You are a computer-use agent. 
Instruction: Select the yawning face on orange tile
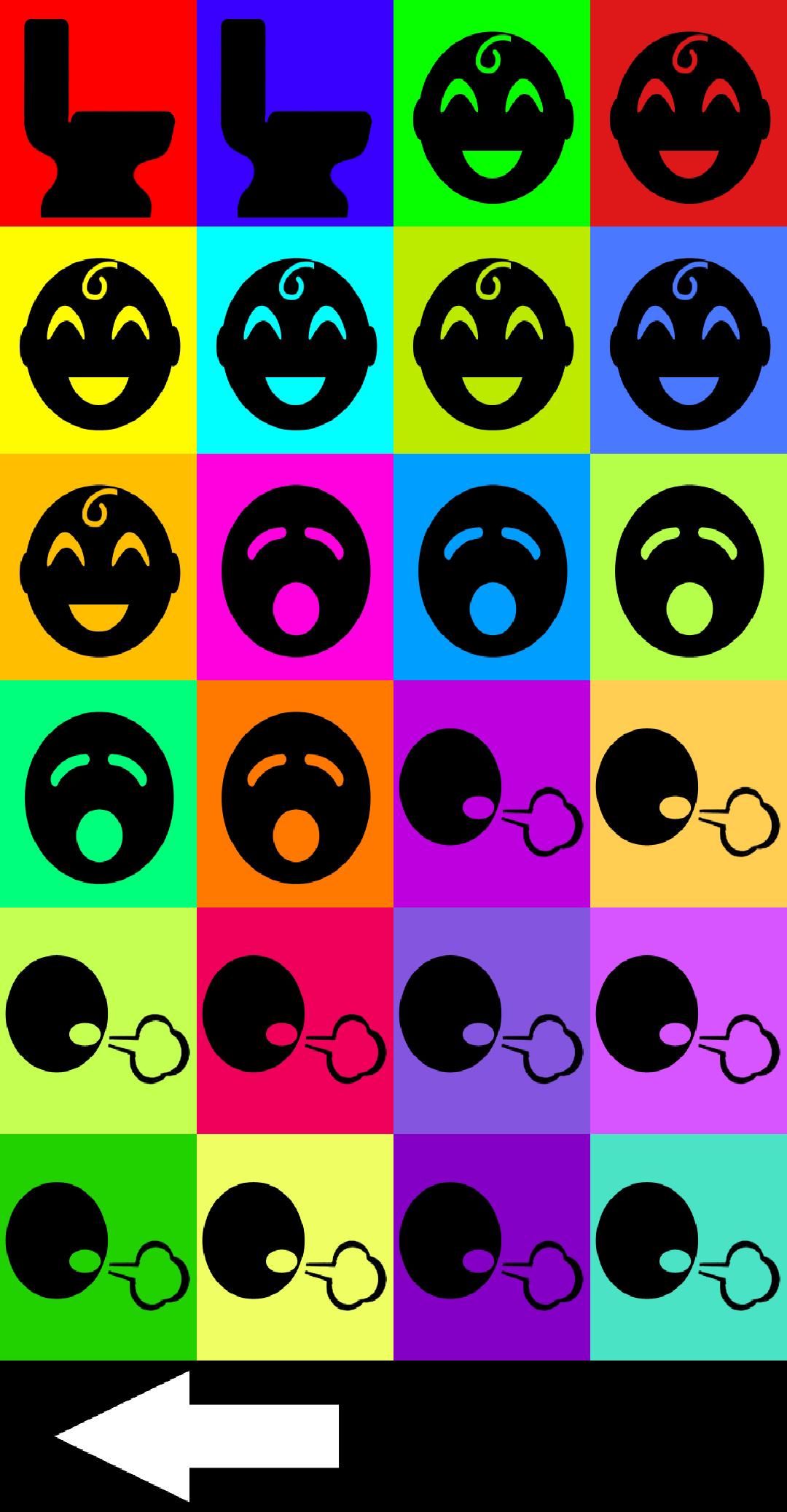coord(295,794)
